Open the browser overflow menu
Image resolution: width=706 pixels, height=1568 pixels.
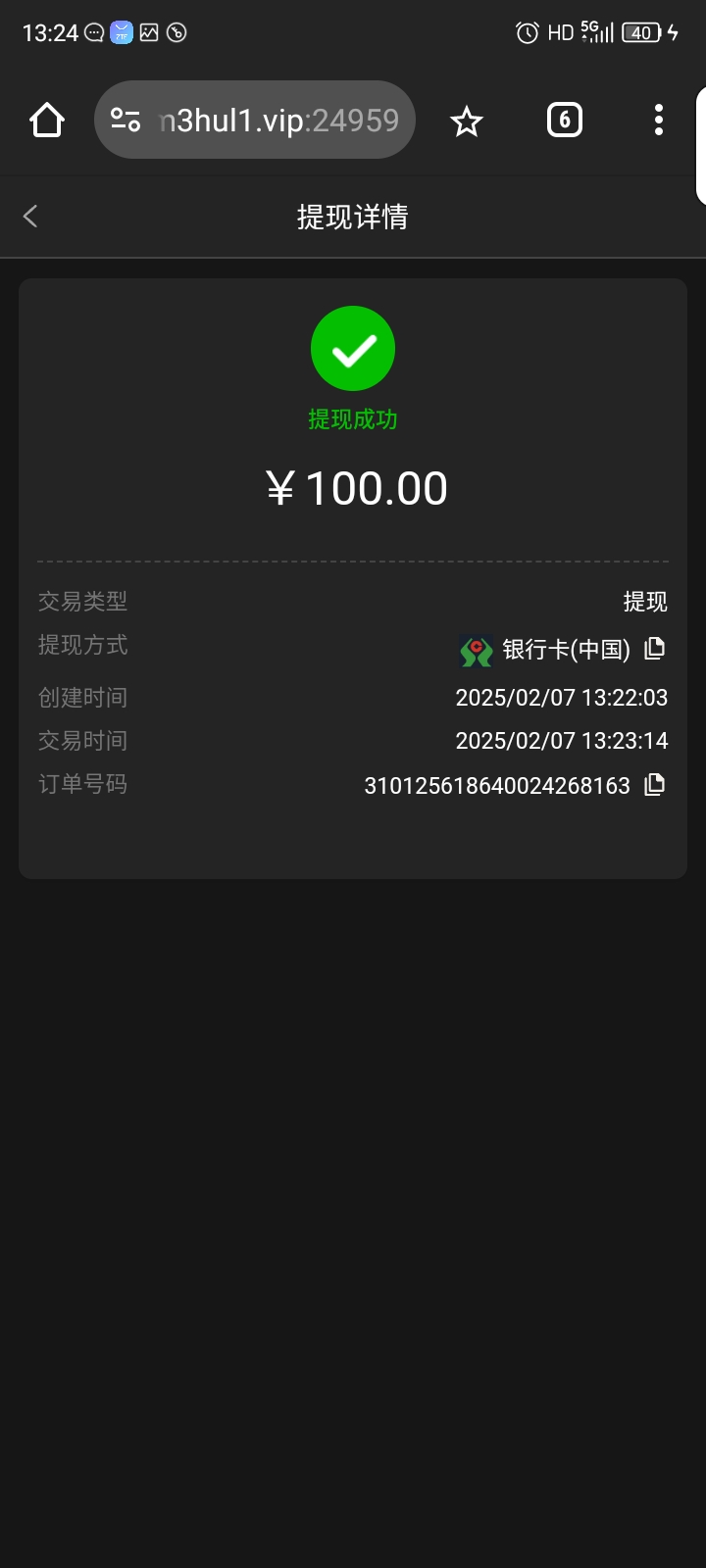(x=659, y=121)
